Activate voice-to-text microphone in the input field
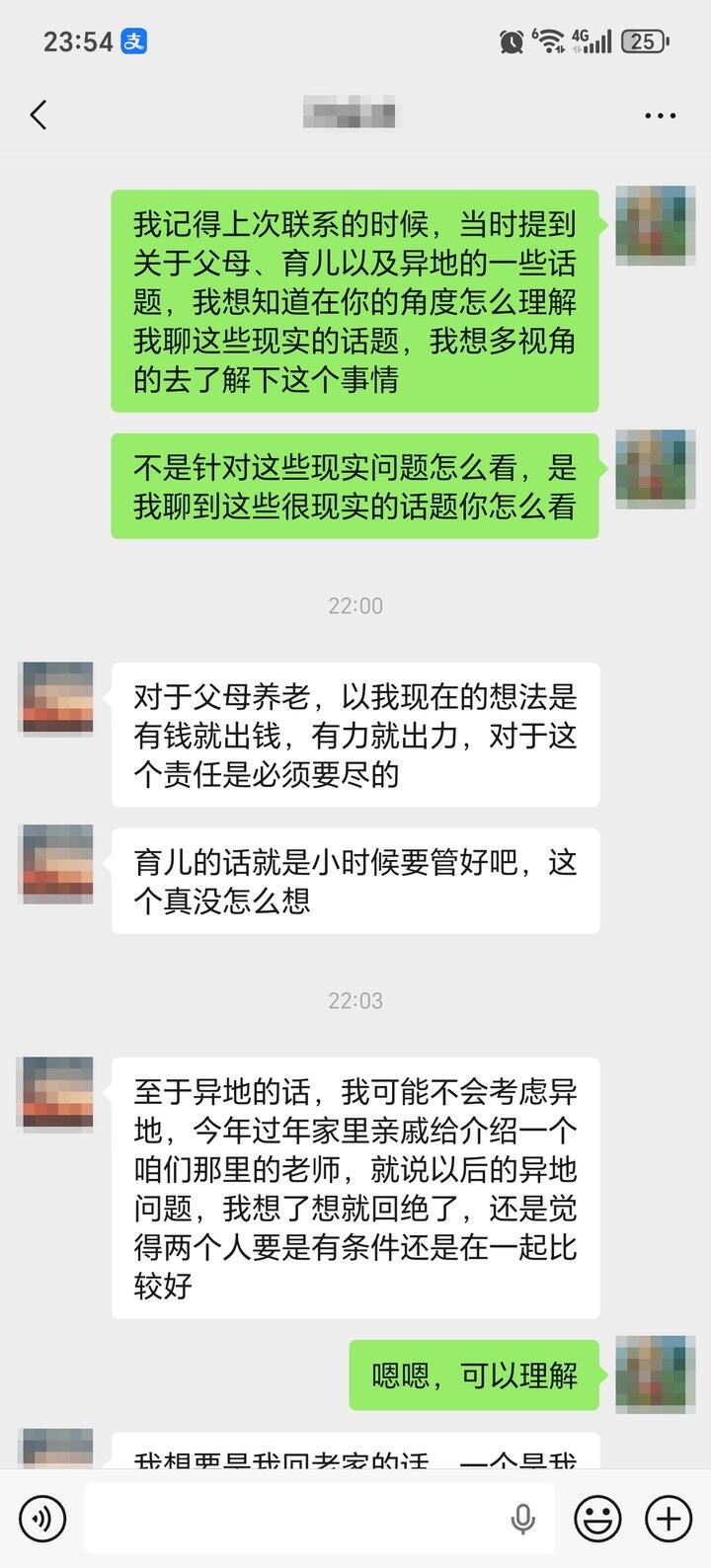 click(x=523, y=1518)
